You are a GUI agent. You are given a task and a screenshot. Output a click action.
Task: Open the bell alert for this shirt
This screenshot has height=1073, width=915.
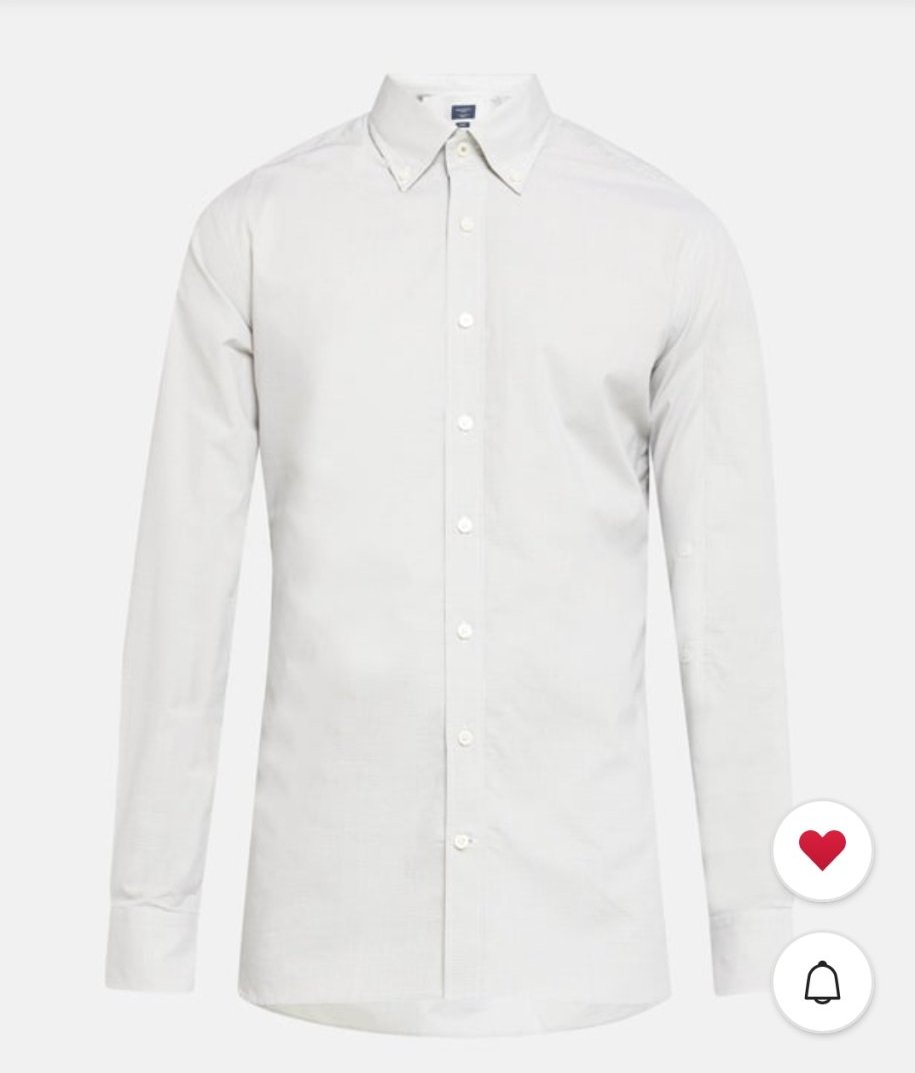822,982
